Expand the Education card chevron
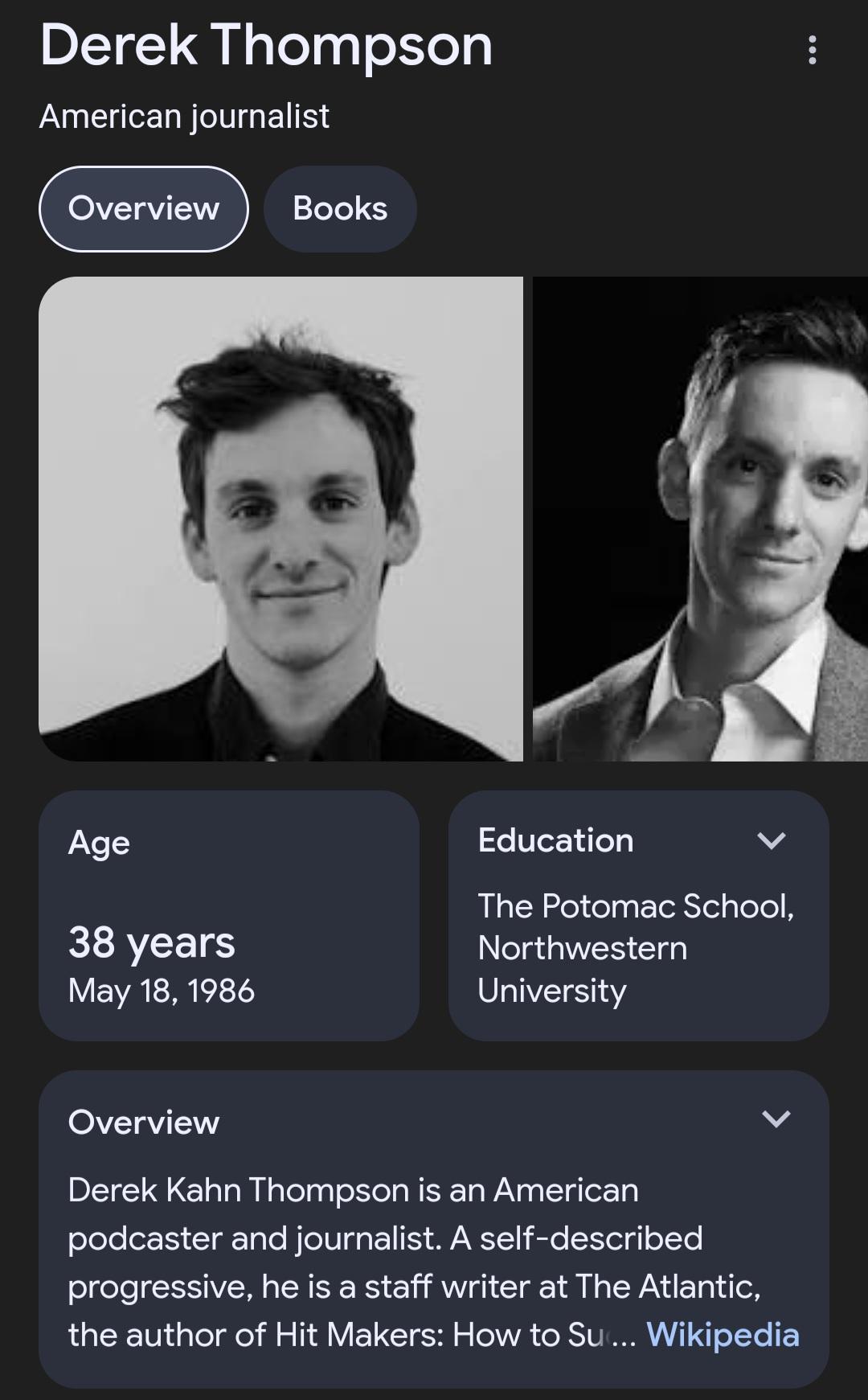 coord(772,841)
